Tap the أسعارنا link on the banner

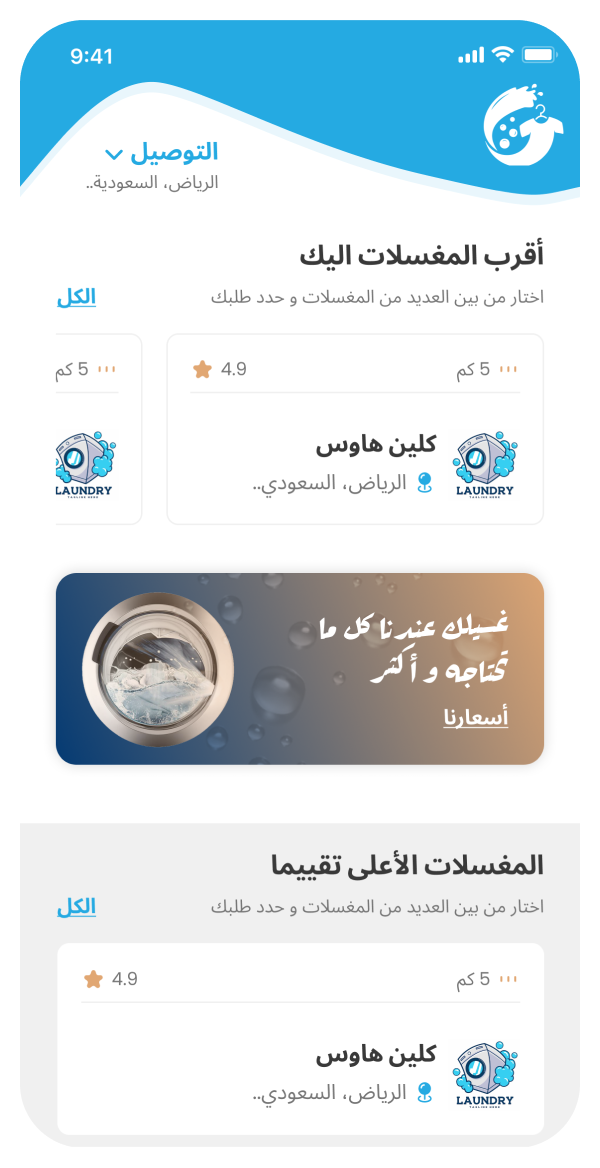(475, 718)
